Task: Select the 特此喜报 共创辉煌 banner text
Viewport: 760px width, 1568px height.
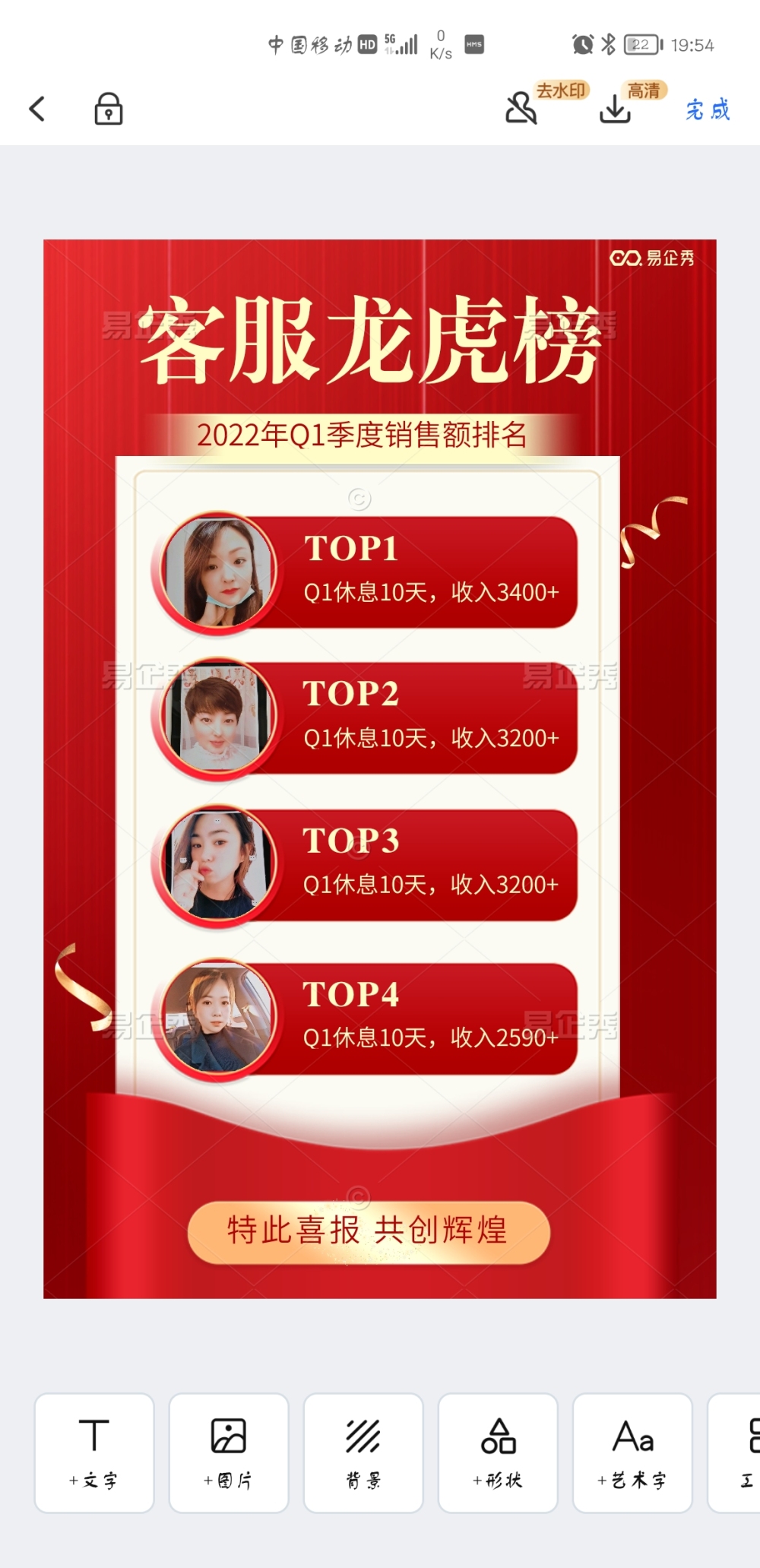Action: coord(368,1231)
